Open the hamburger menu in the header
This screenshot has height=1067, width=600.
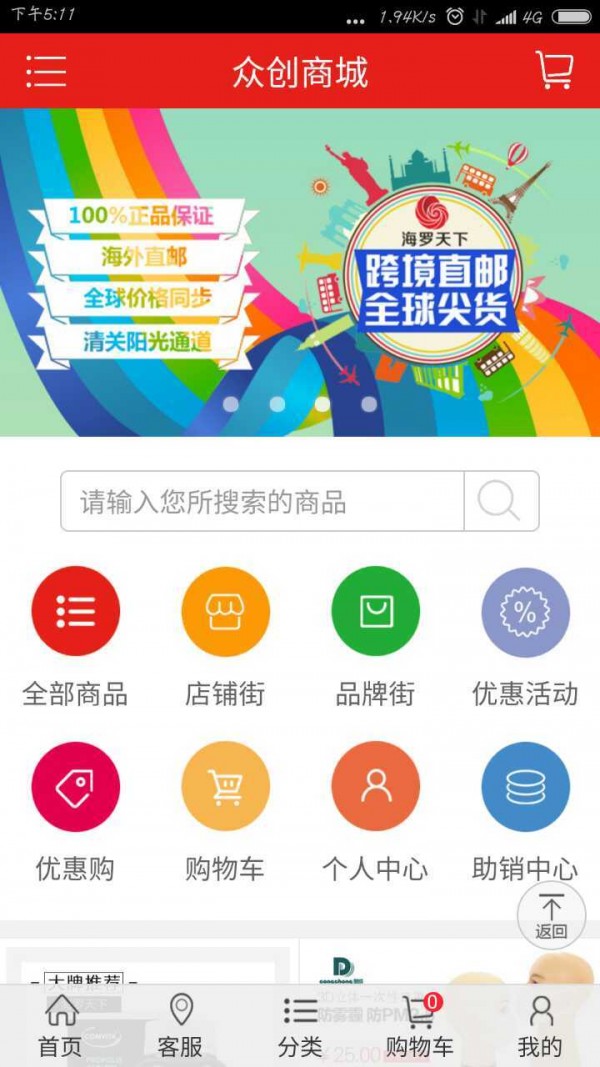[x=46, y=71]
